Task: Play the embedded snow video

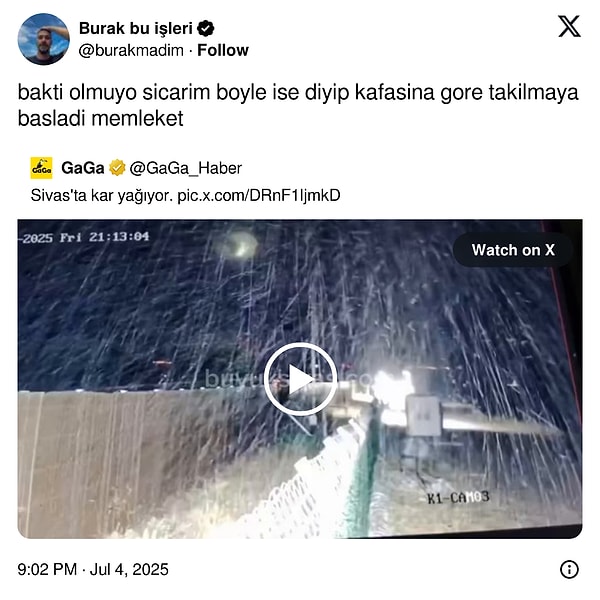Action: pos(300,379)
